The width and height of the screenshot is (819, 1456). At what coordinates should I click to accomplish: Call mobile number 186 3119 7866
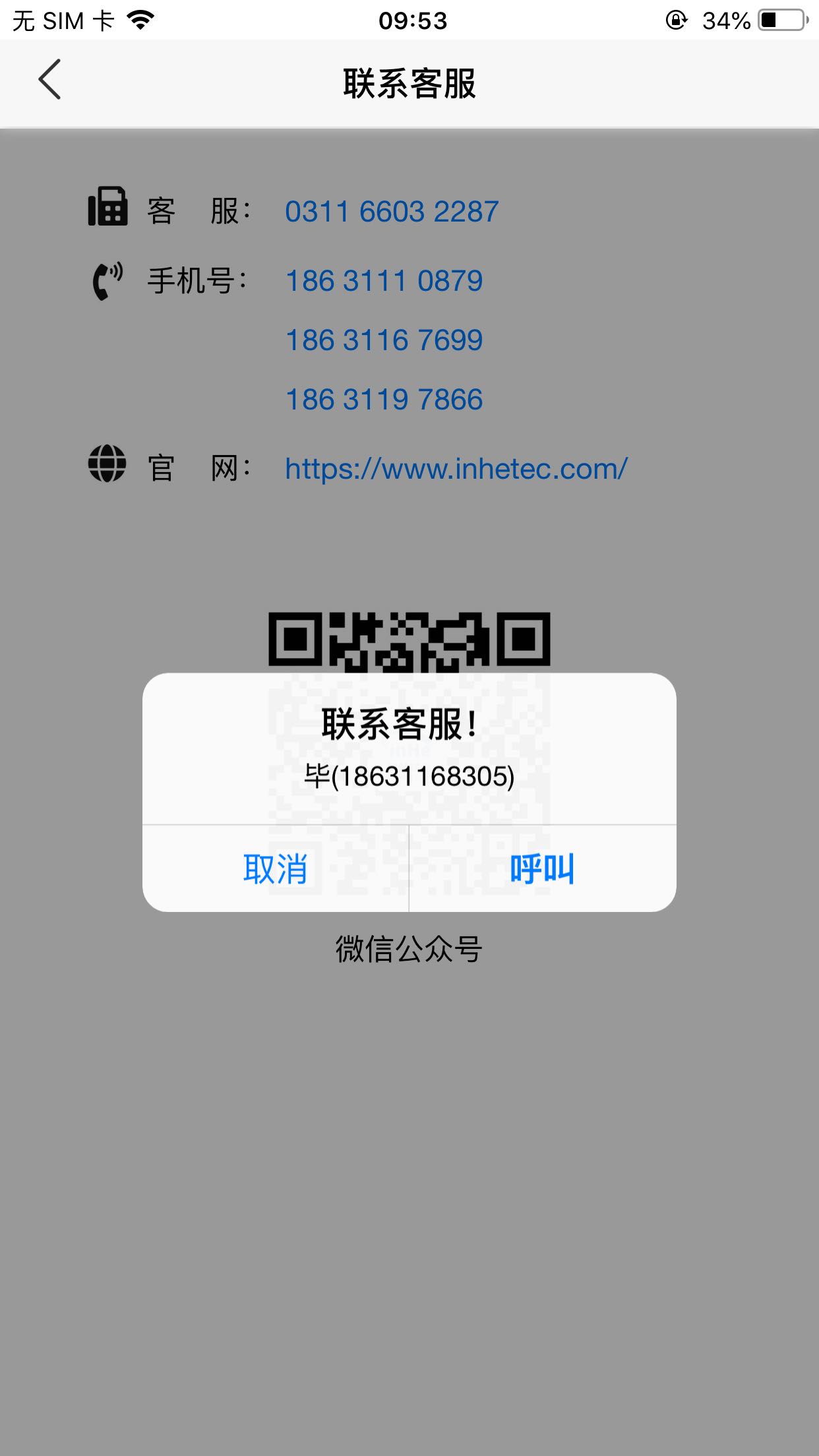pyautogui.click(x=384, y=400)
